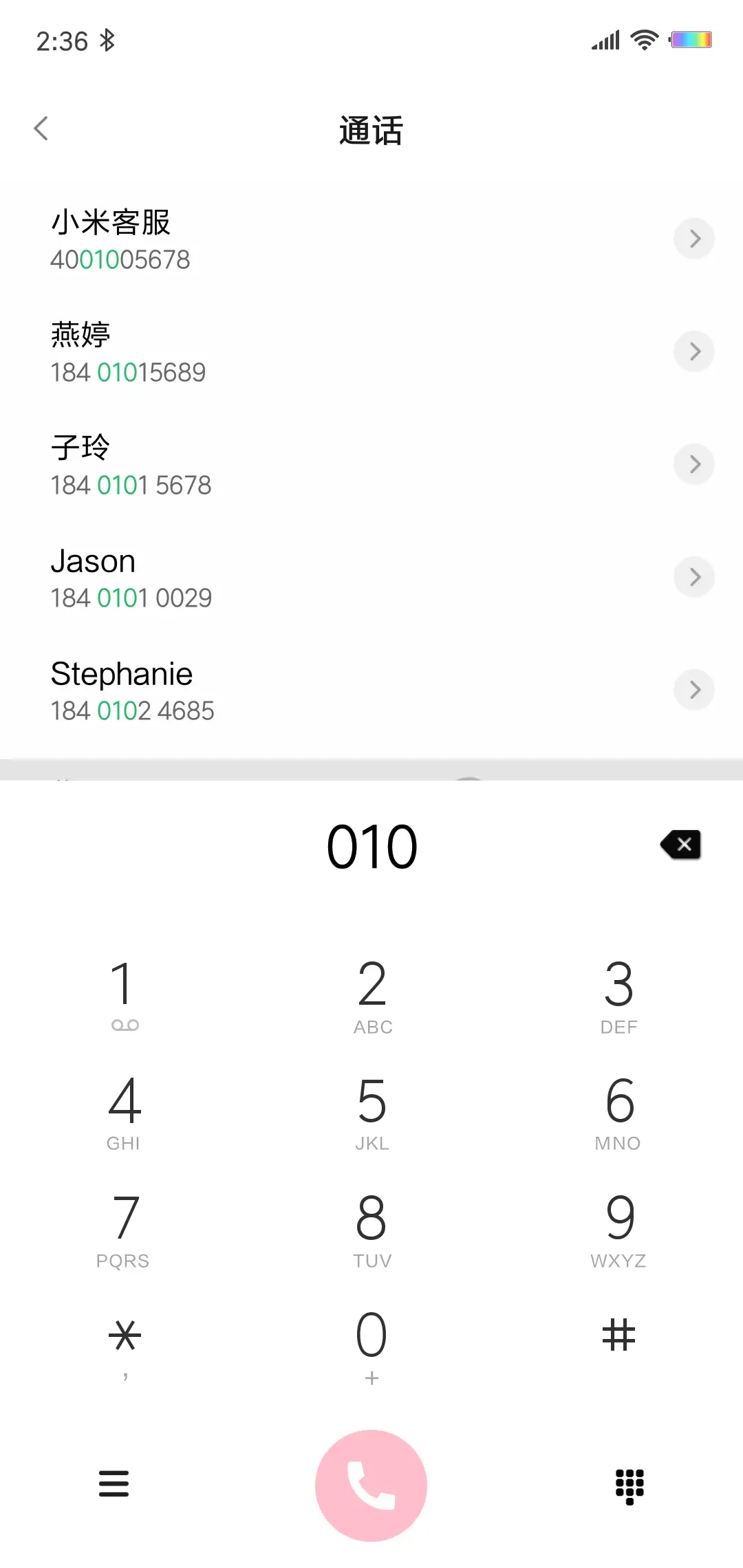
Task: Tap the Bluetooth icon in the status bar
Action: (107, 41)
